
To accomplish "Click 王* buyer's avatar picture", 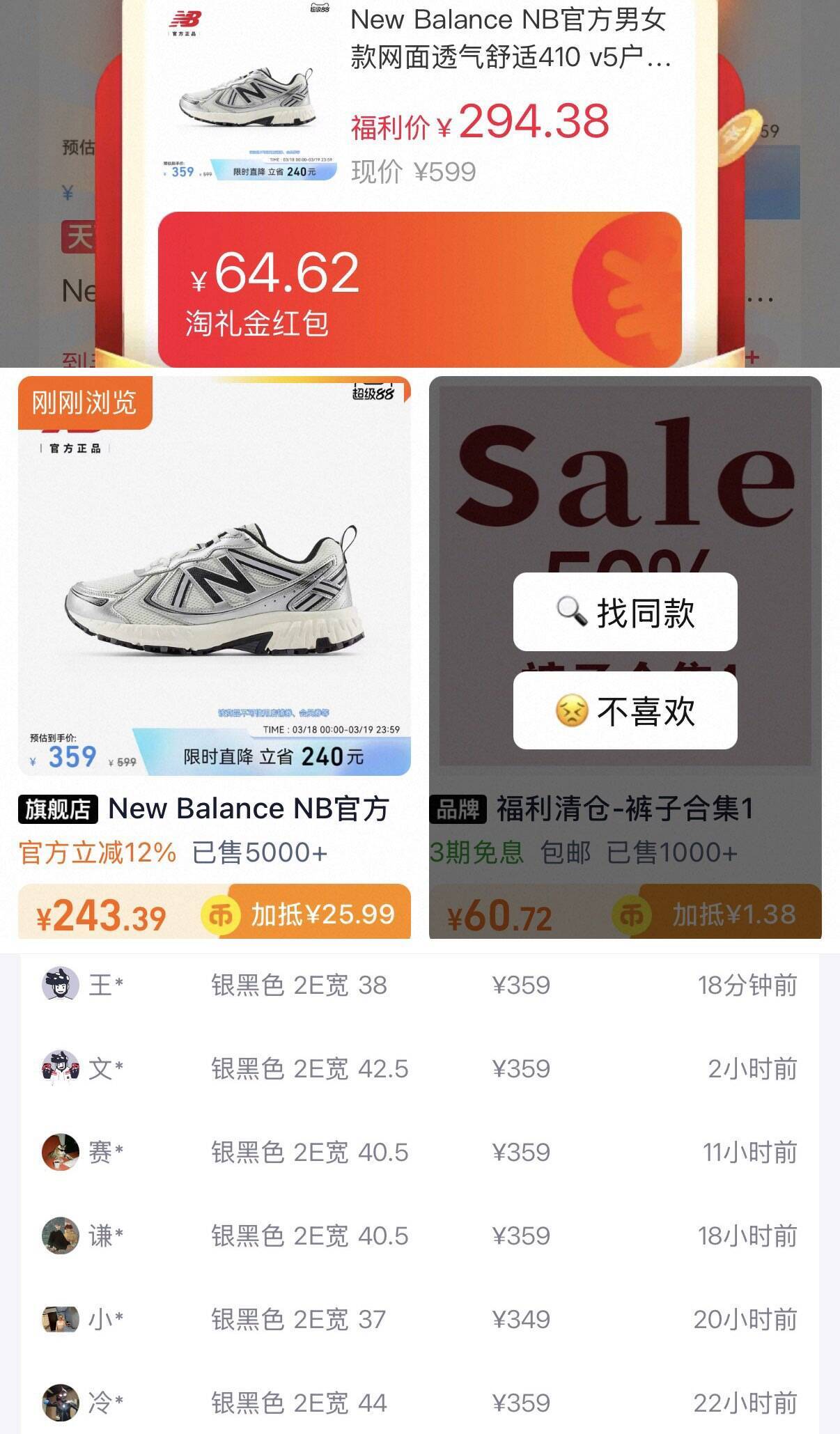I will coord(60,984).
